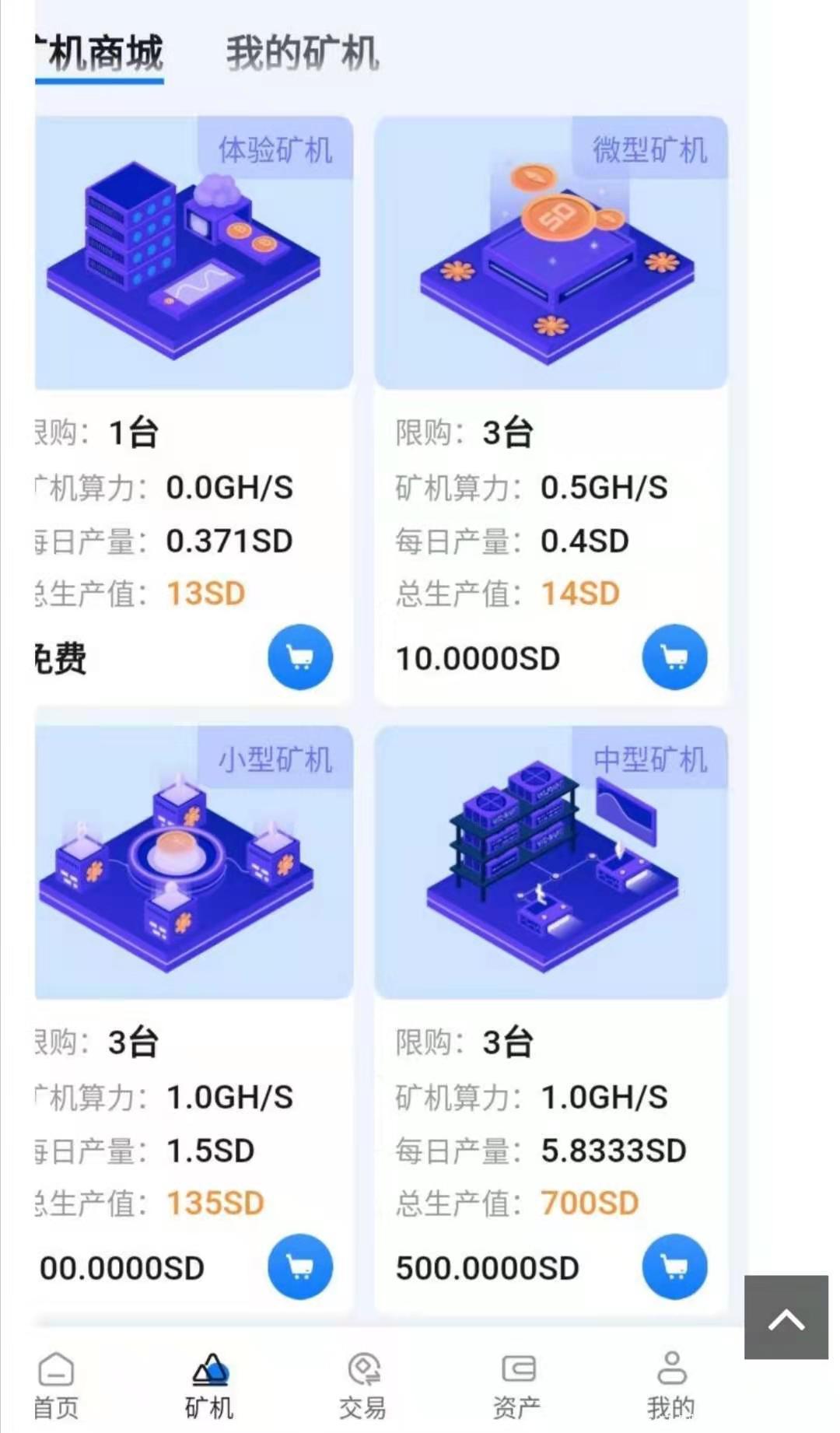Switch to the 交易 tab

[x=362, y=1386]
